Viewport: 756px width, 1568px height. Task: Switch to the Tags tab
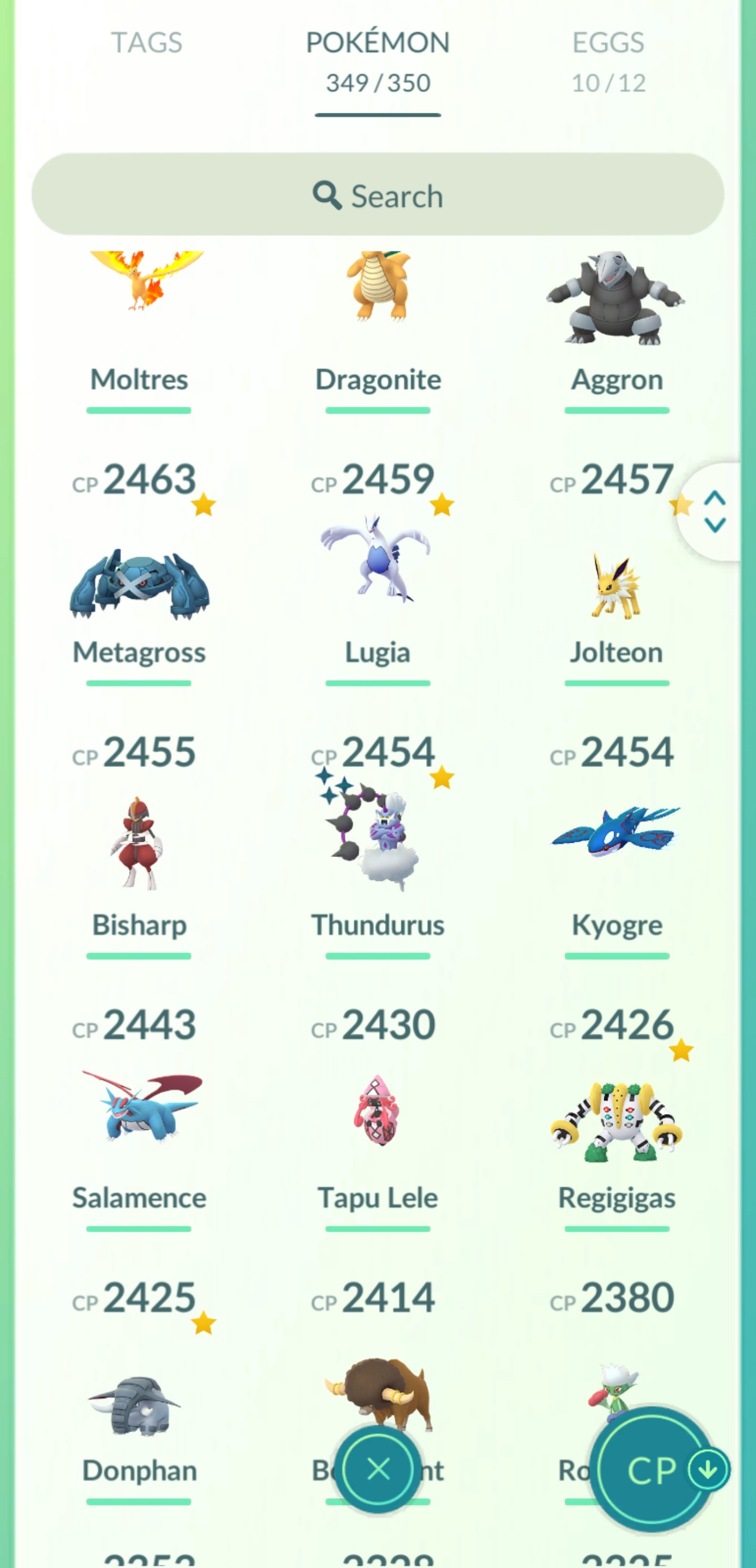pos(146,43)
